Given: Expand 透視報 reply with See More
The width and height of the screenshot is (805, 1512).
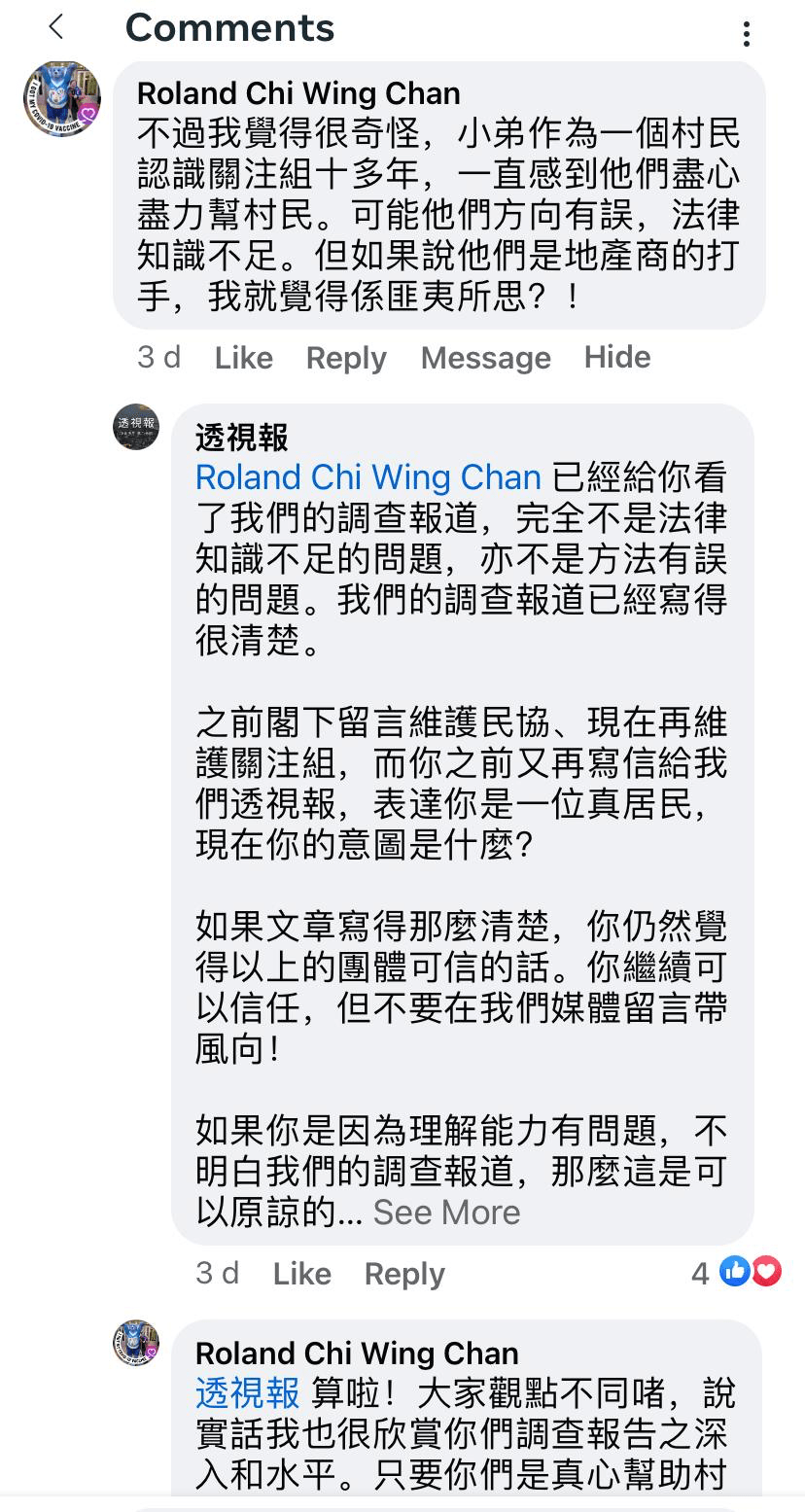Looking at the screenshot, I should (446, 1213).
